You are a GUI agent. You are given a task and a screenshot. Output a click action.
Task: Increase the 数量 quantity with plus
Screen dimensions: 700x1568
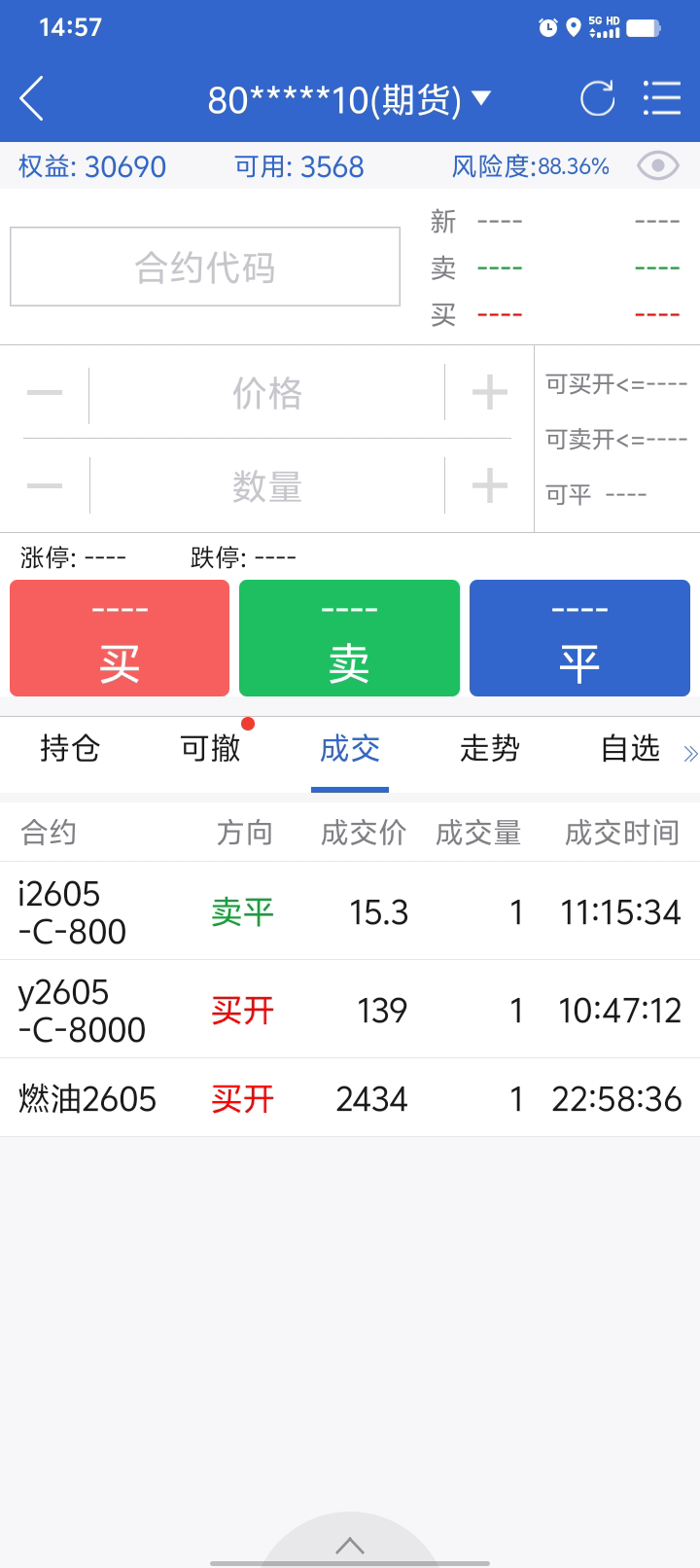click(x=489, y=485)
